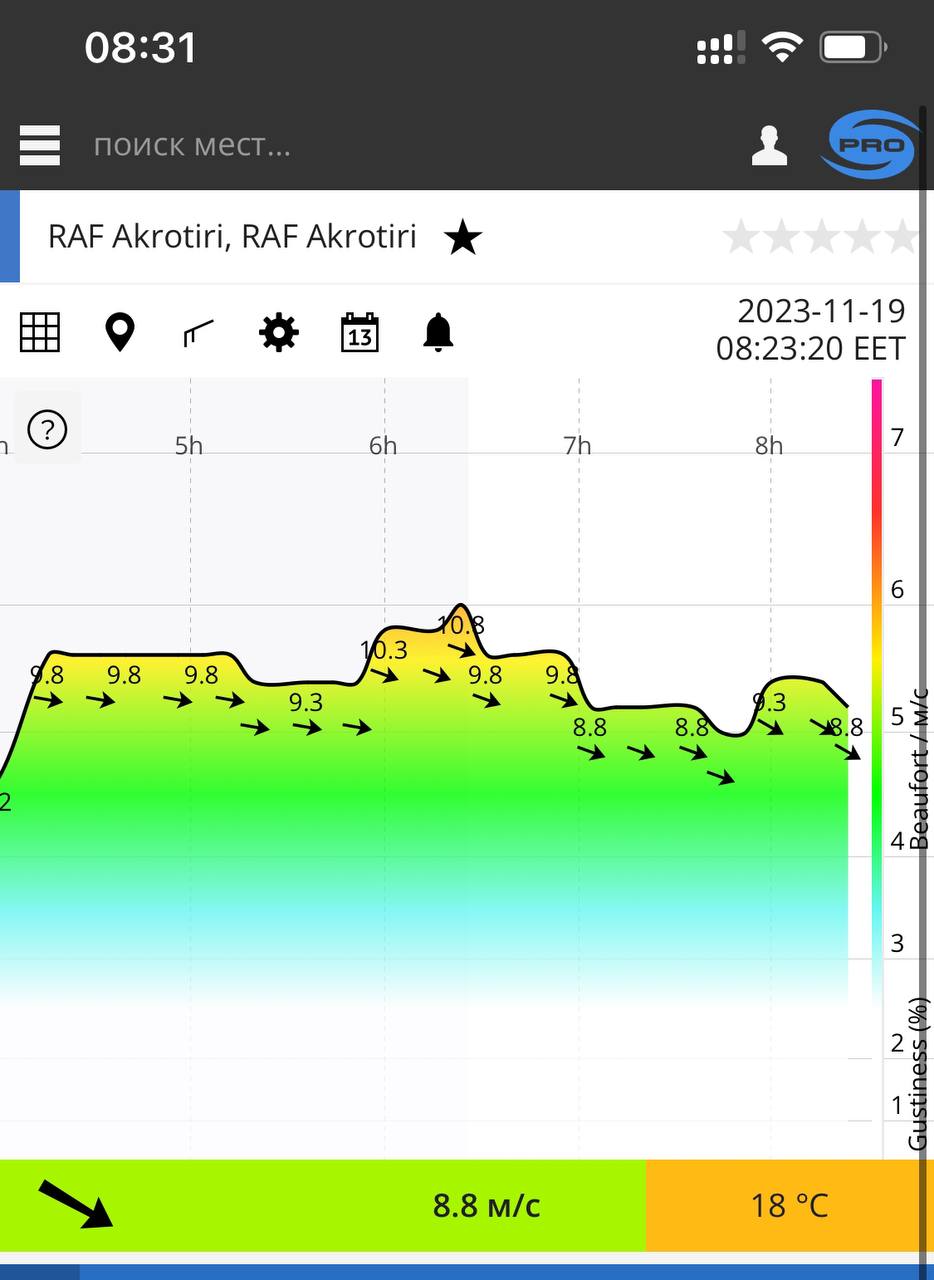934x1280 pixels.
Task: Open settings gear
Action: [279, 332]
